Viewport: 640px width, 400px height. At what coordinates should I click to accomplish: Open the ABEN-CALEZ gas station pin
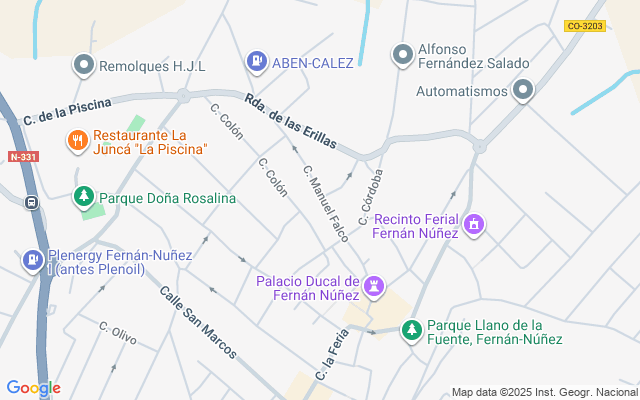[x=257, y=62]
